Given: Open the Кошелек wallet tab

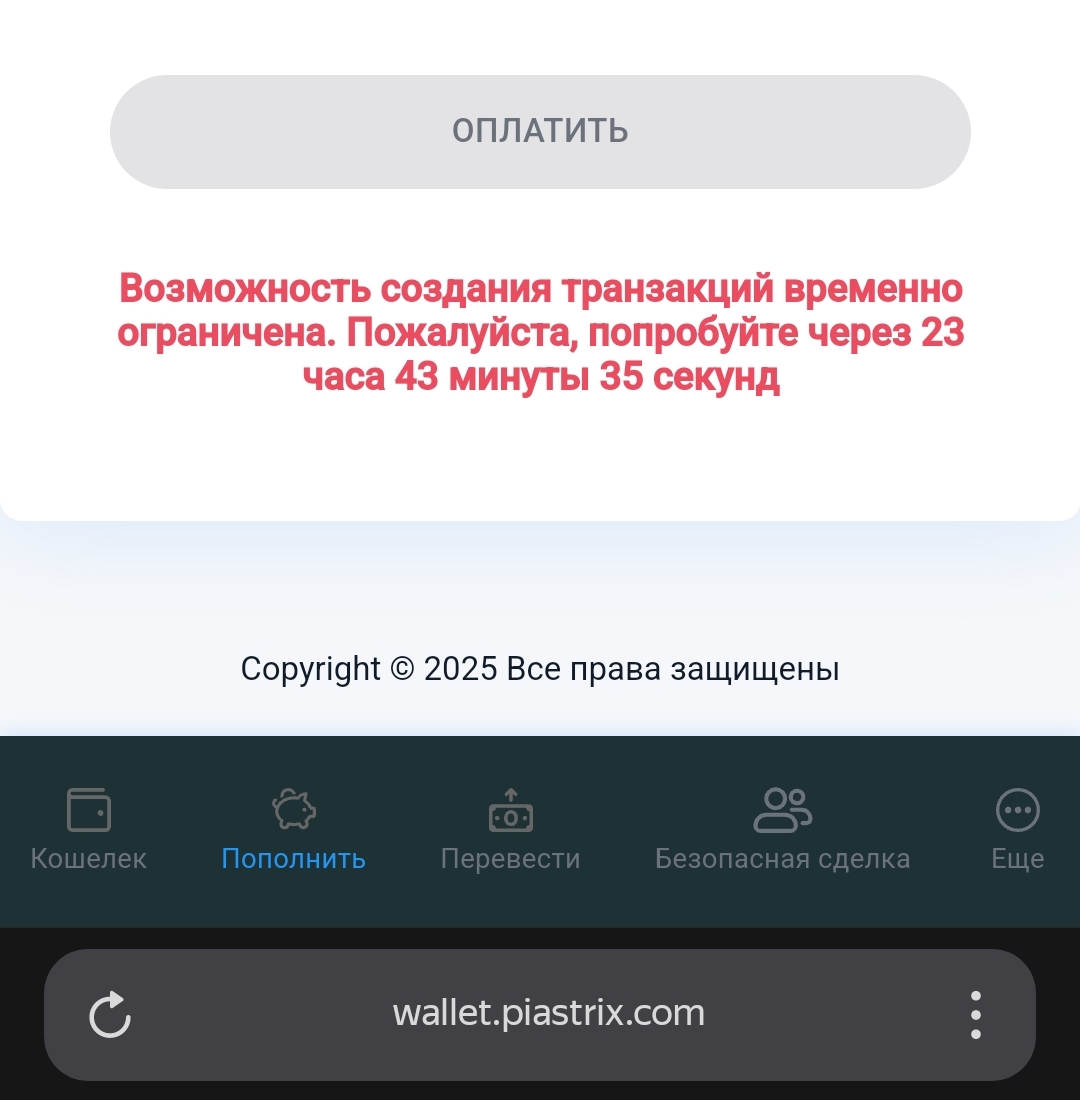Looking at the screenshot, I should tap(89, 829).
